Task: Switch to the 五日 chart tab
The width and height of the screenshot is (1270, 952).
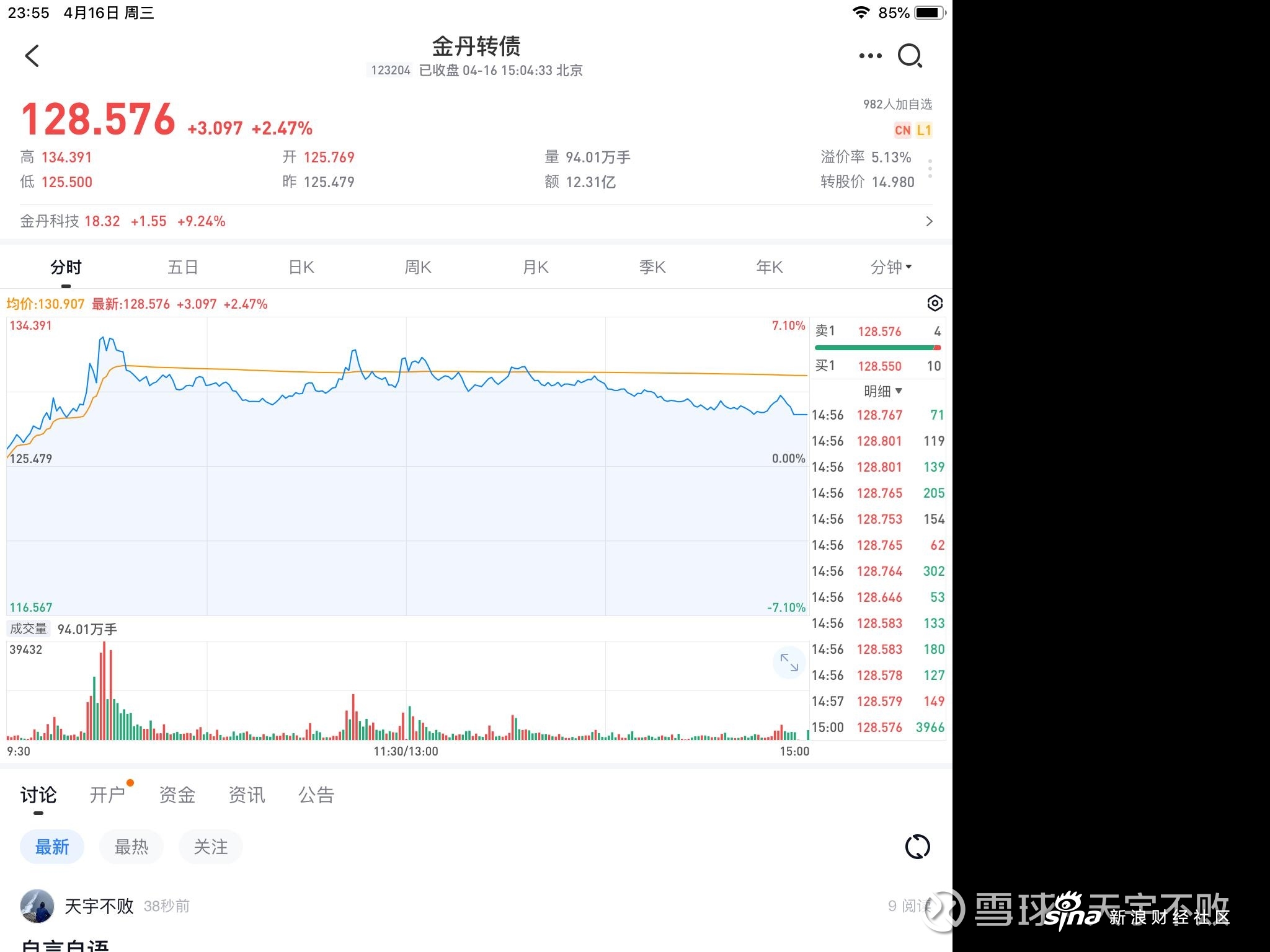Action: click(183, 267)
